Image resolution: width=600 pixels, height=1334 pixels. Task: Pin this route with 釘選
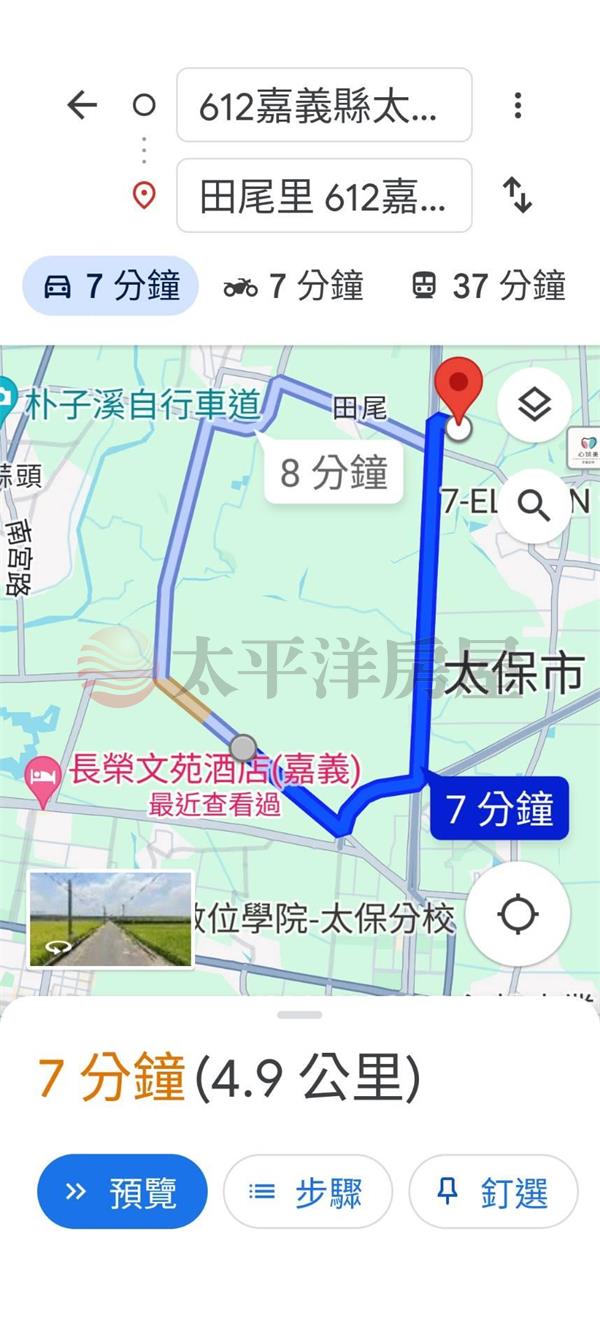point(494,1192)
